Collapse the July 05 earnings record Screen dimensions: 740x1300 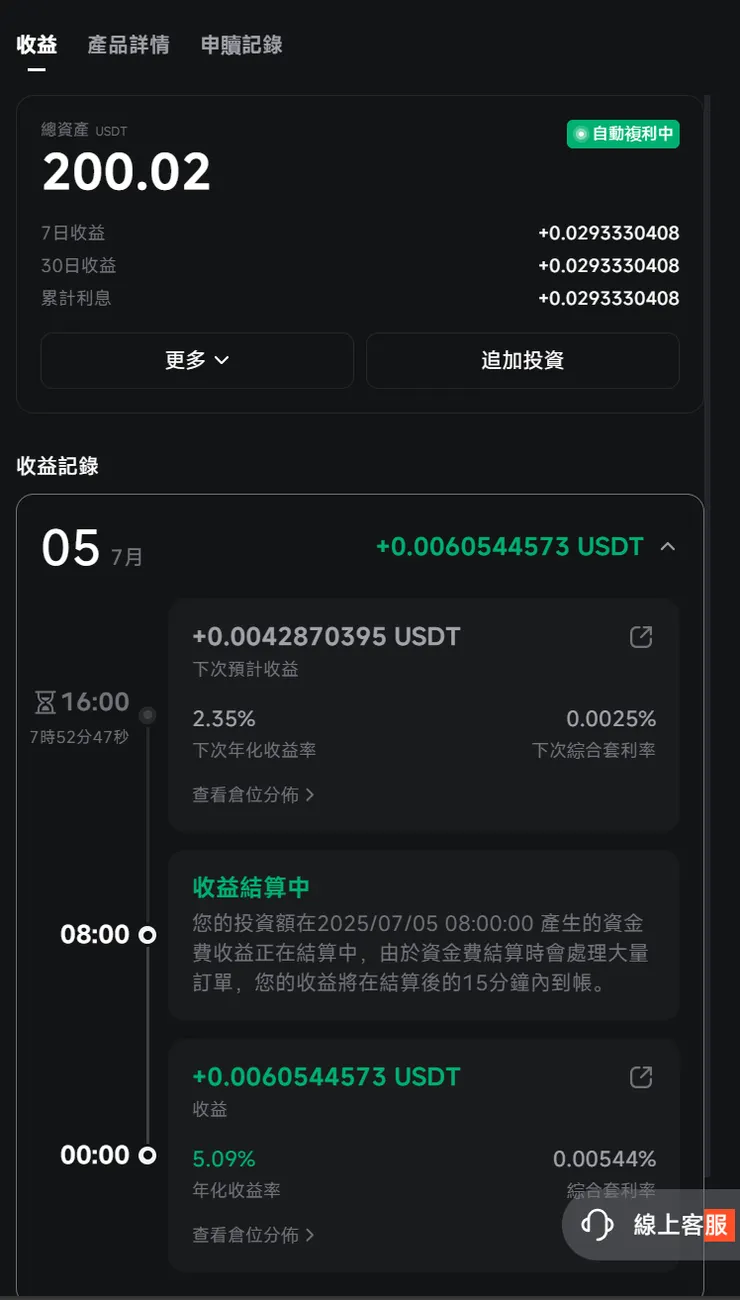click(668, 547)
